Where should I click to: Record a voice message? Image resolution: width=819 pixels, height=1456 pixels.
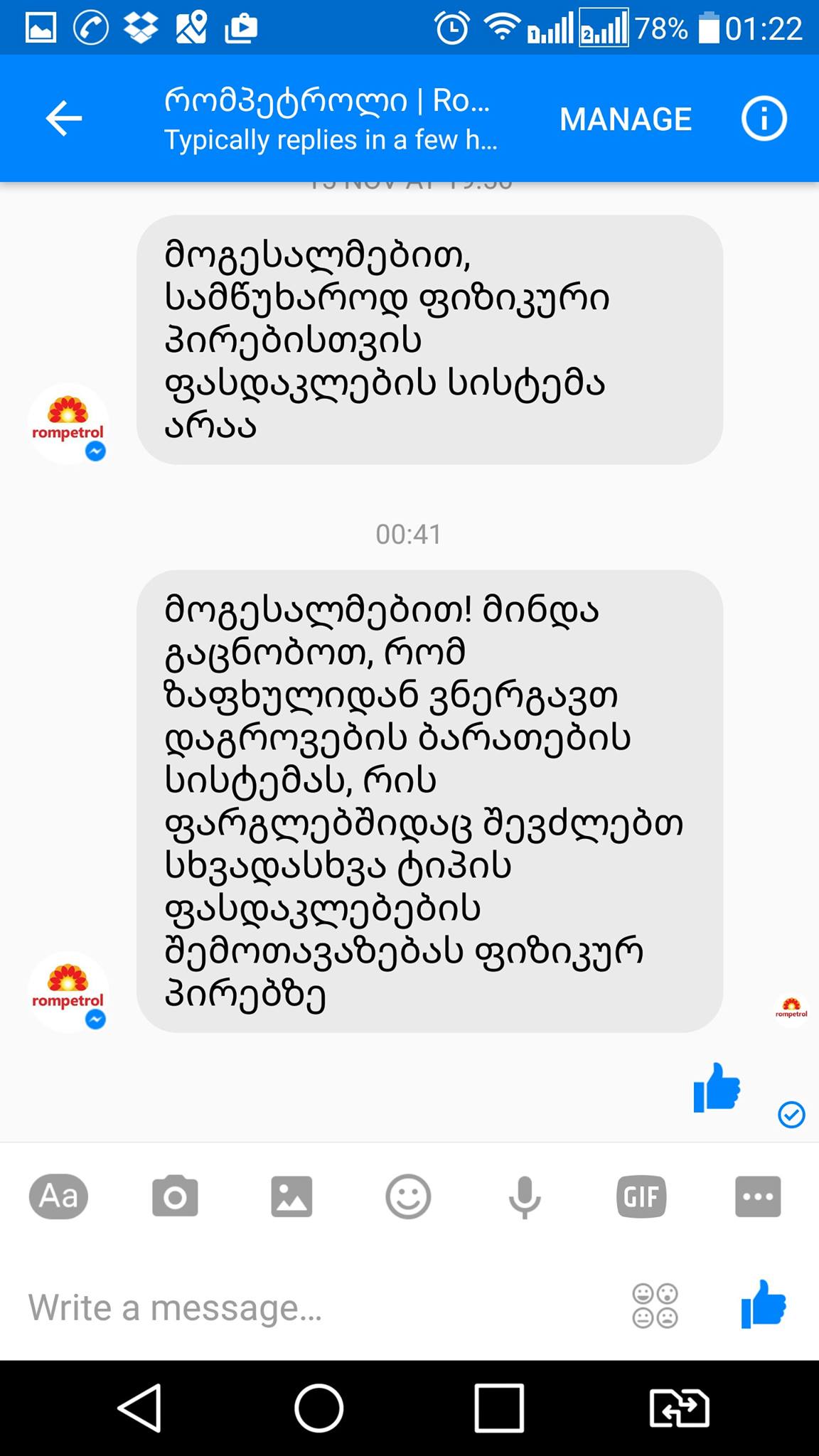click(525, 1197)
